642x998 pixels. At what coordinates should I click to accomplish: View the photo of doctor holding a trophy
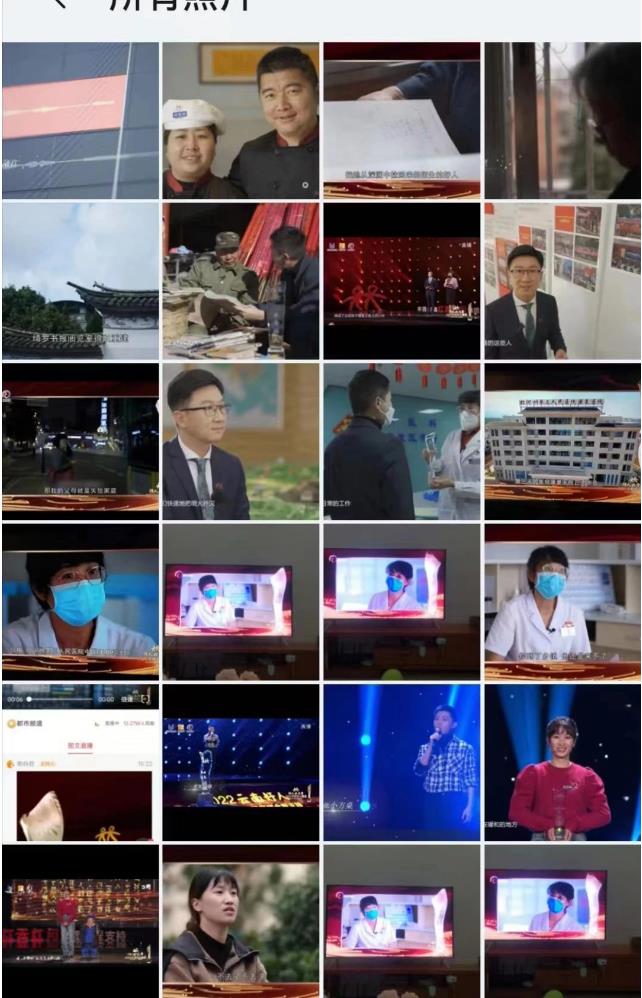point(401,441)
